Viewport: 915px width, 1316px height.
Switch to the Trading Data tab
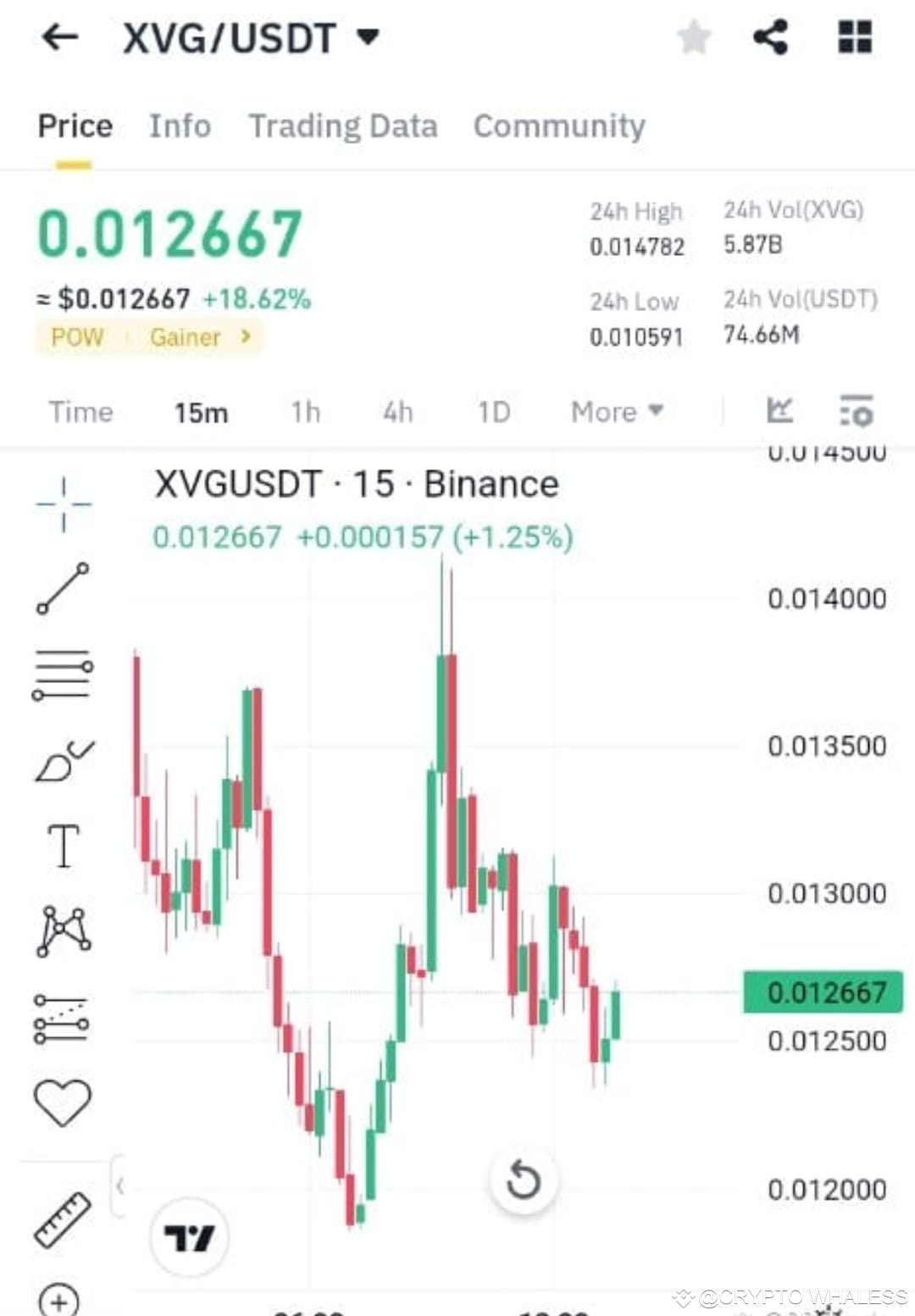(x=342, y=126)
